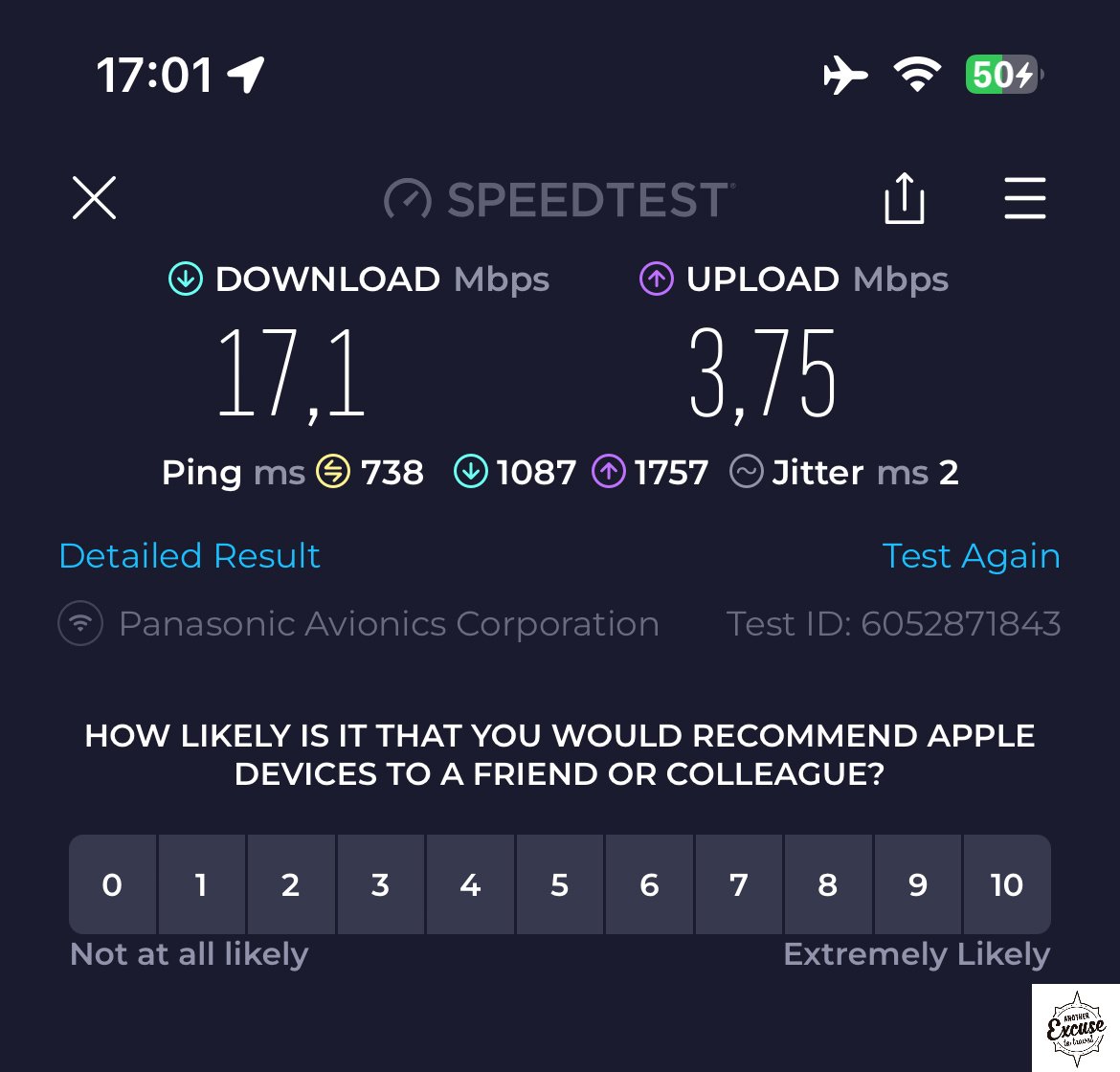Open Detailed Result
1120x1072 pixels.
190,556
